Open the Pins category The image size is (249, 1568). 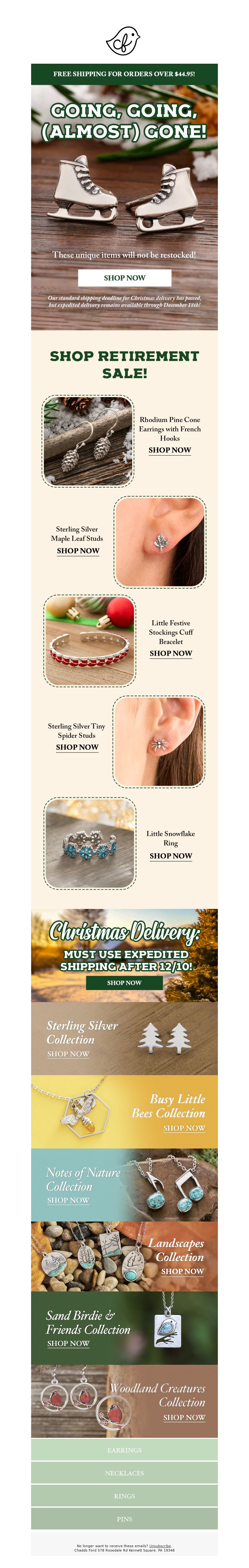coord(125,1519)
